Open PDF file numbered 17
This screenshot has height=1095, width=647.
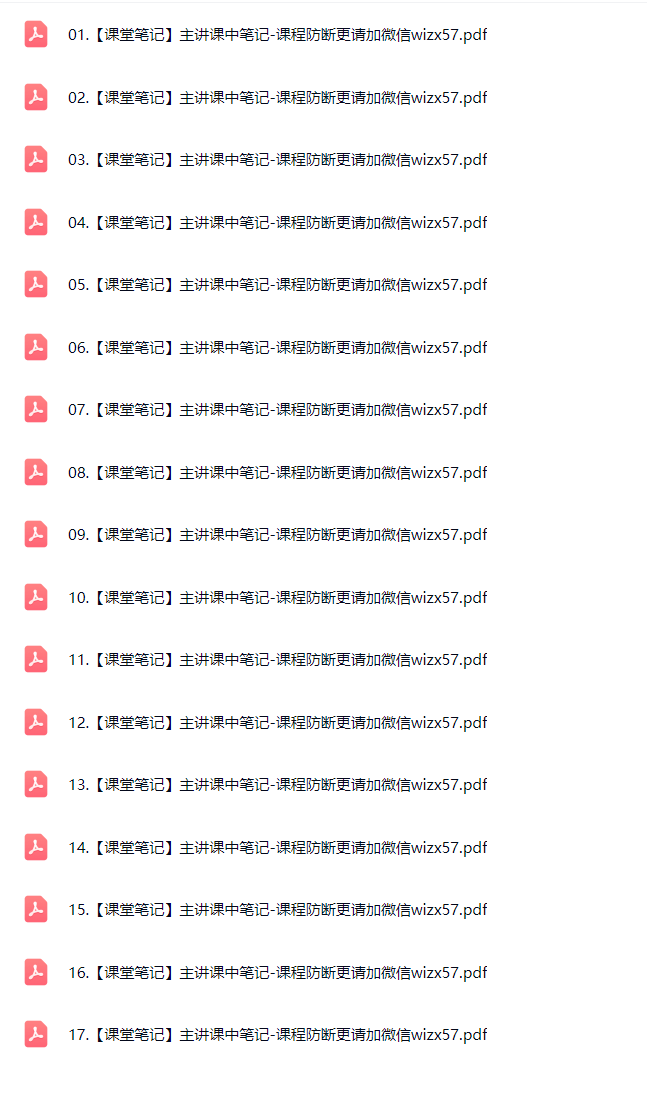pos(277,1035)
